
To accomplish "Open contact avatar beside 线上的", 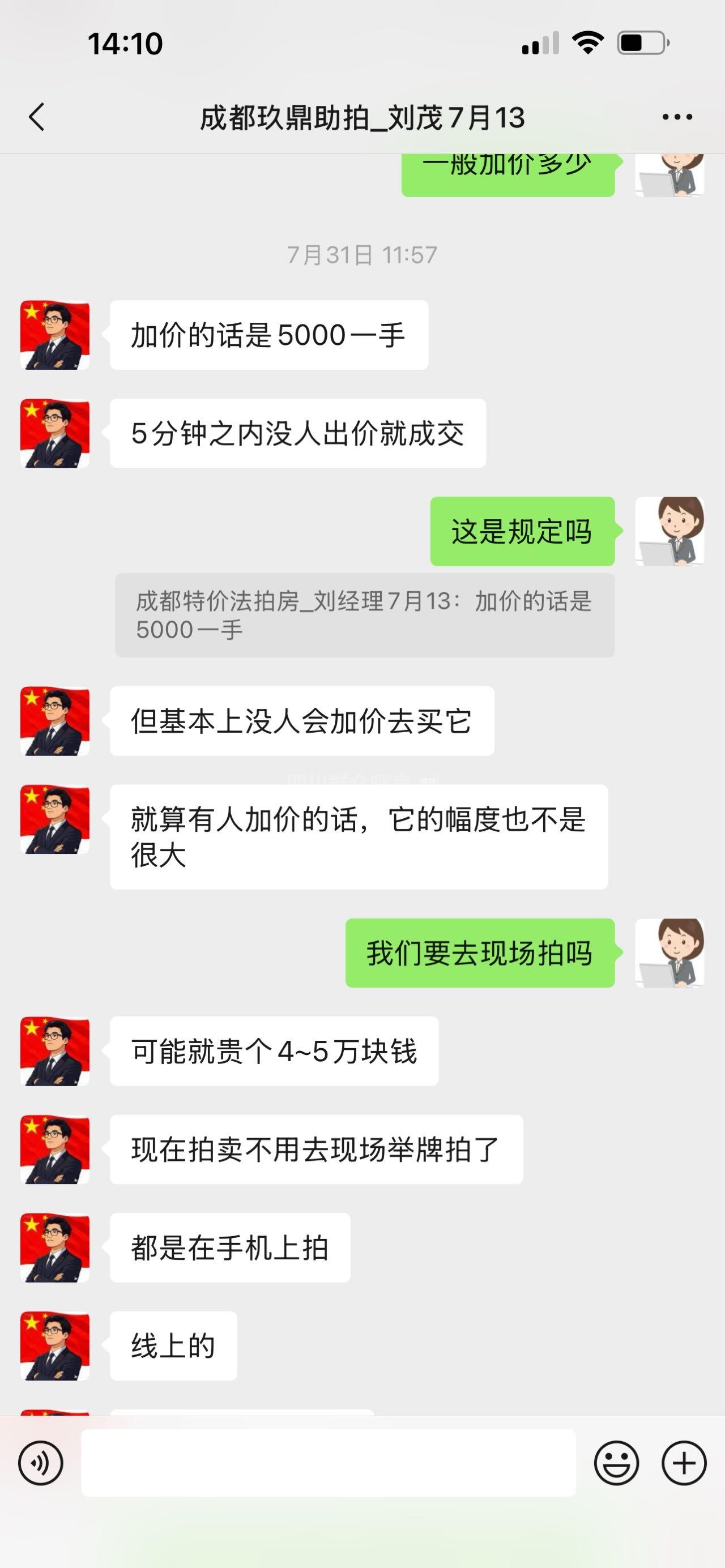I will point(55,1345).
